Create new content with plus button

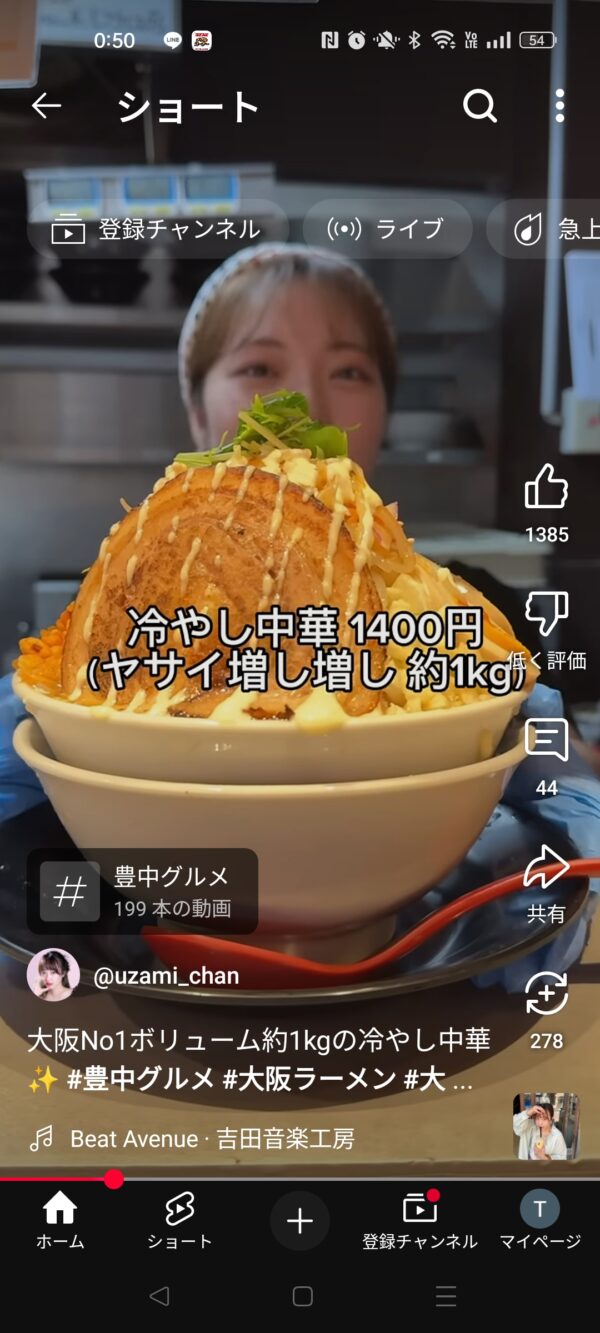(300, 1221)
